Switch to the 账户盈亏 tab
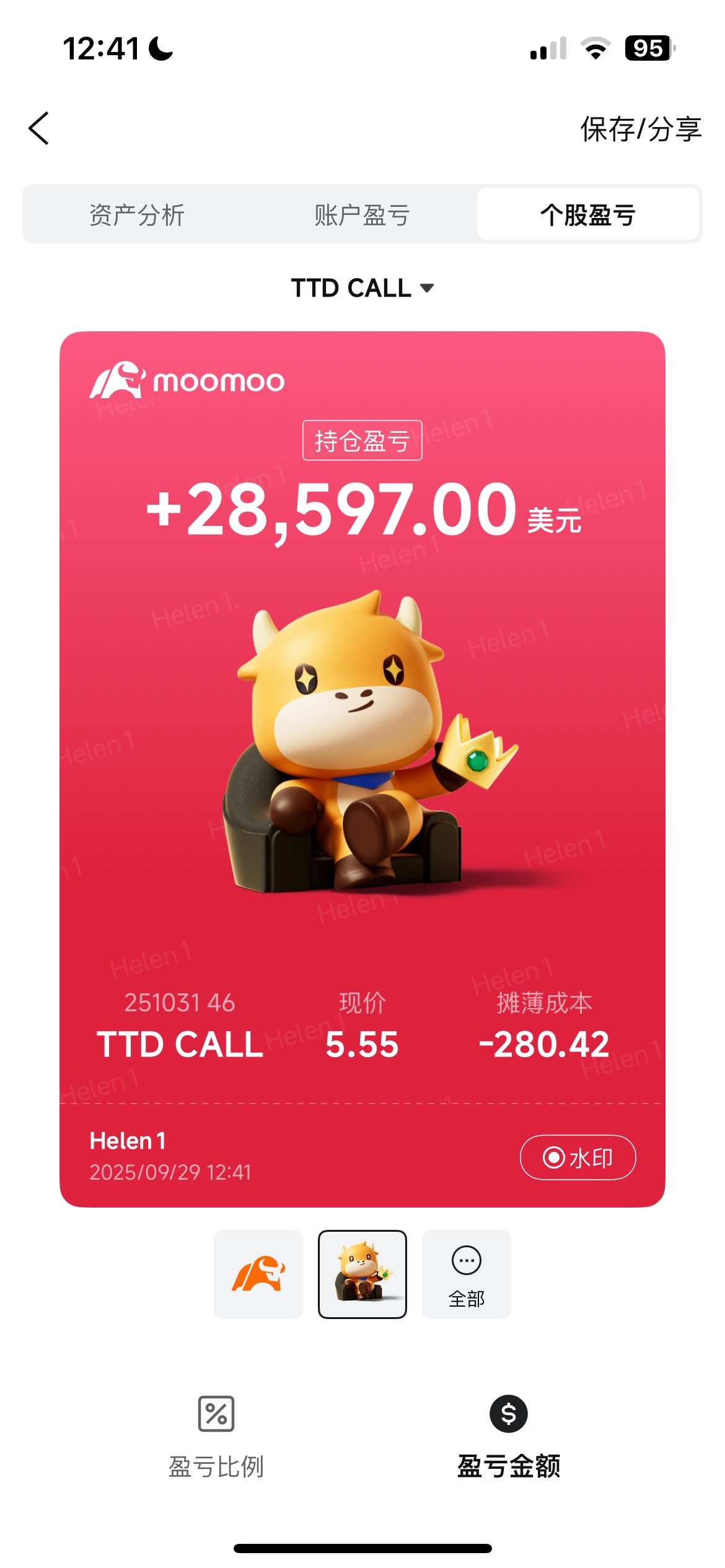The image size is (725, 1568). pos(362,215)
